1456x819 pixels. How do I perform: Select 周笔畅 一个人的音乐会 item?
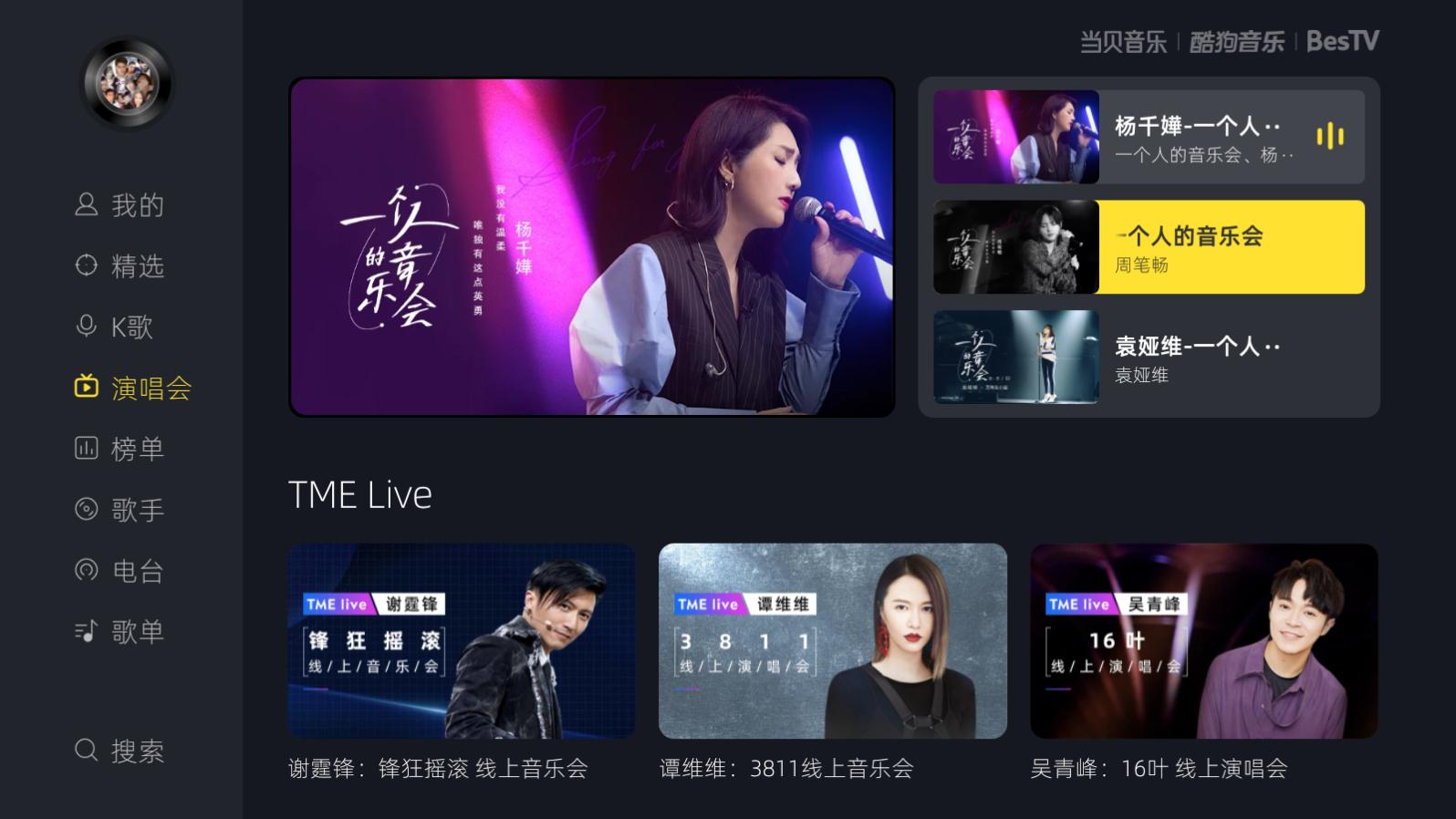(x=1148, y=247)
